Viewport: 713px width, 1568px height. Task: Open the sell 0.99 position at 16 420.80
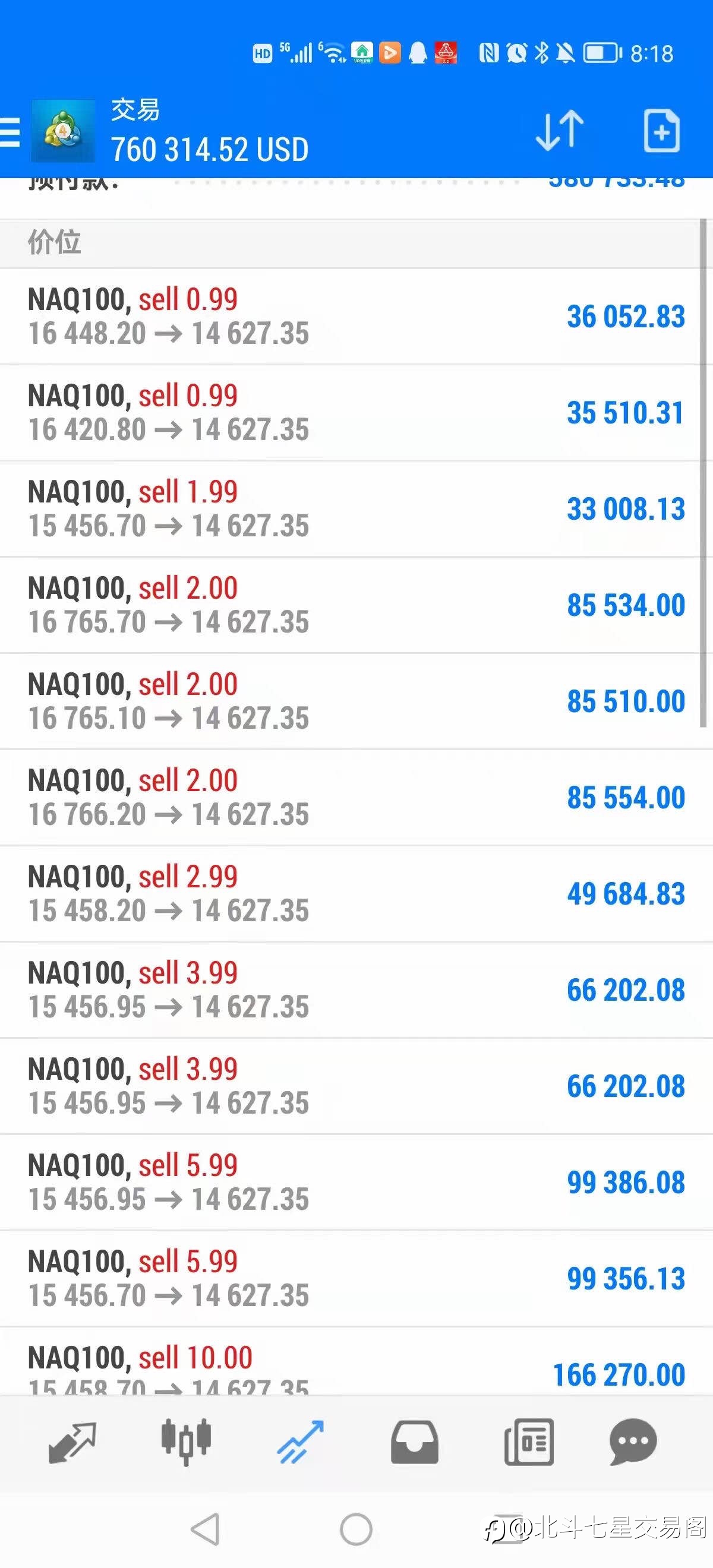coord(356,413)
